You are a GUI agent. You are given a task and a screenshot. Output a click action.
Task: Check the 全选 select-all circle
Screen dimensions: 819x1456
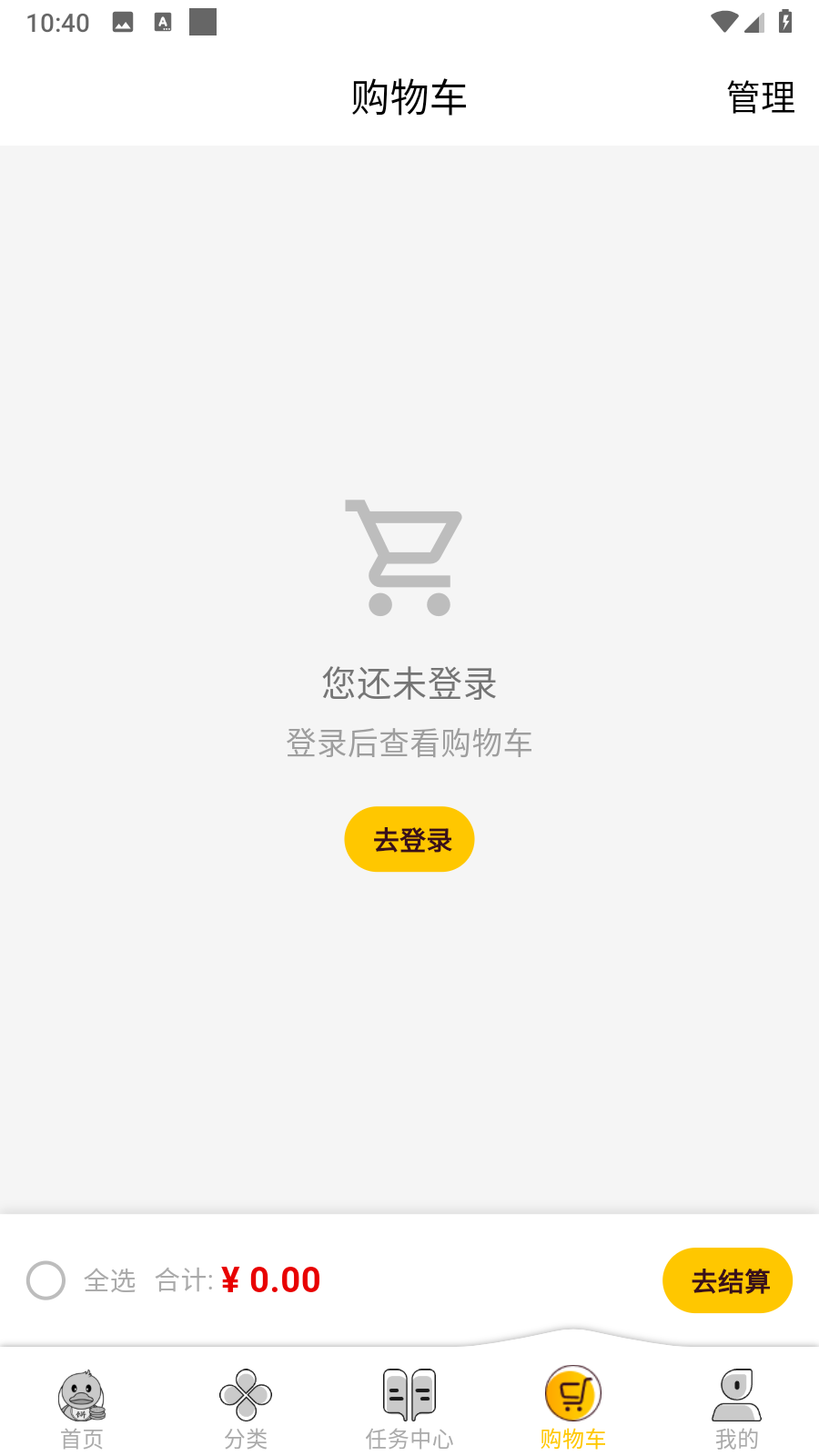pyautogui.click(x=45, y=1280)
